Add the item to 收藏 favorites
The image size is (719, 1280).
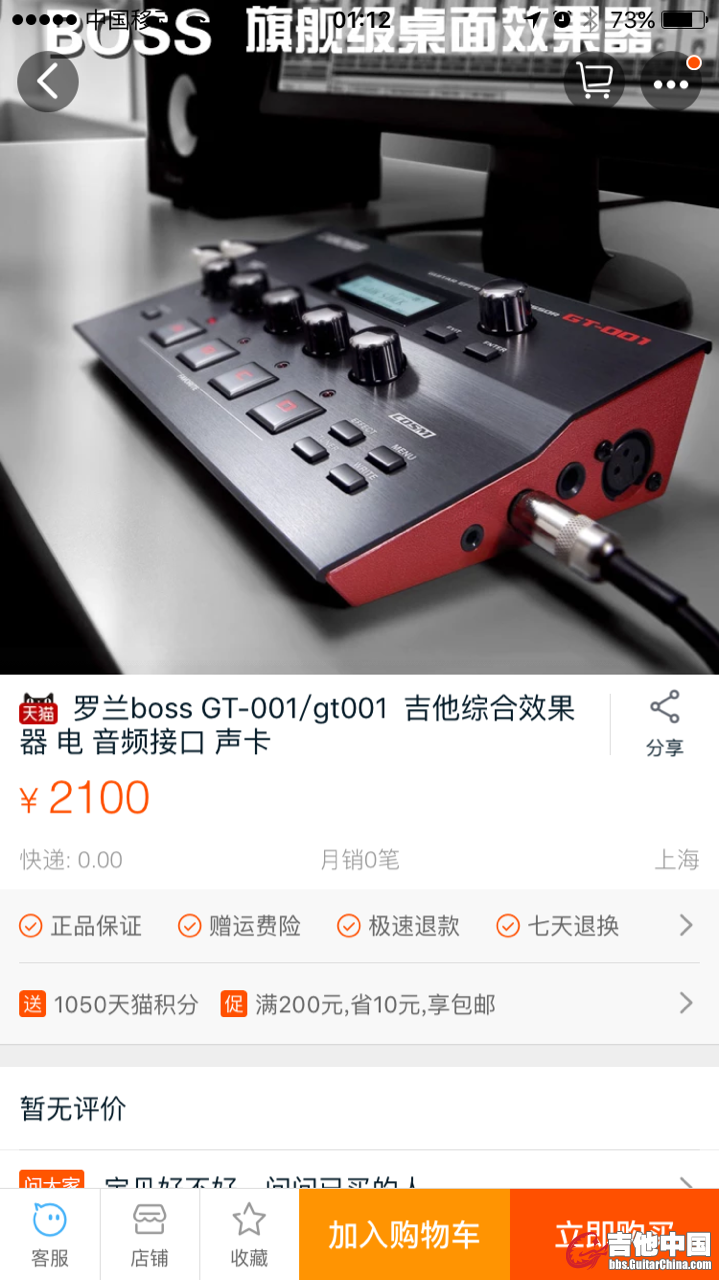click(x=249, y=1234)
